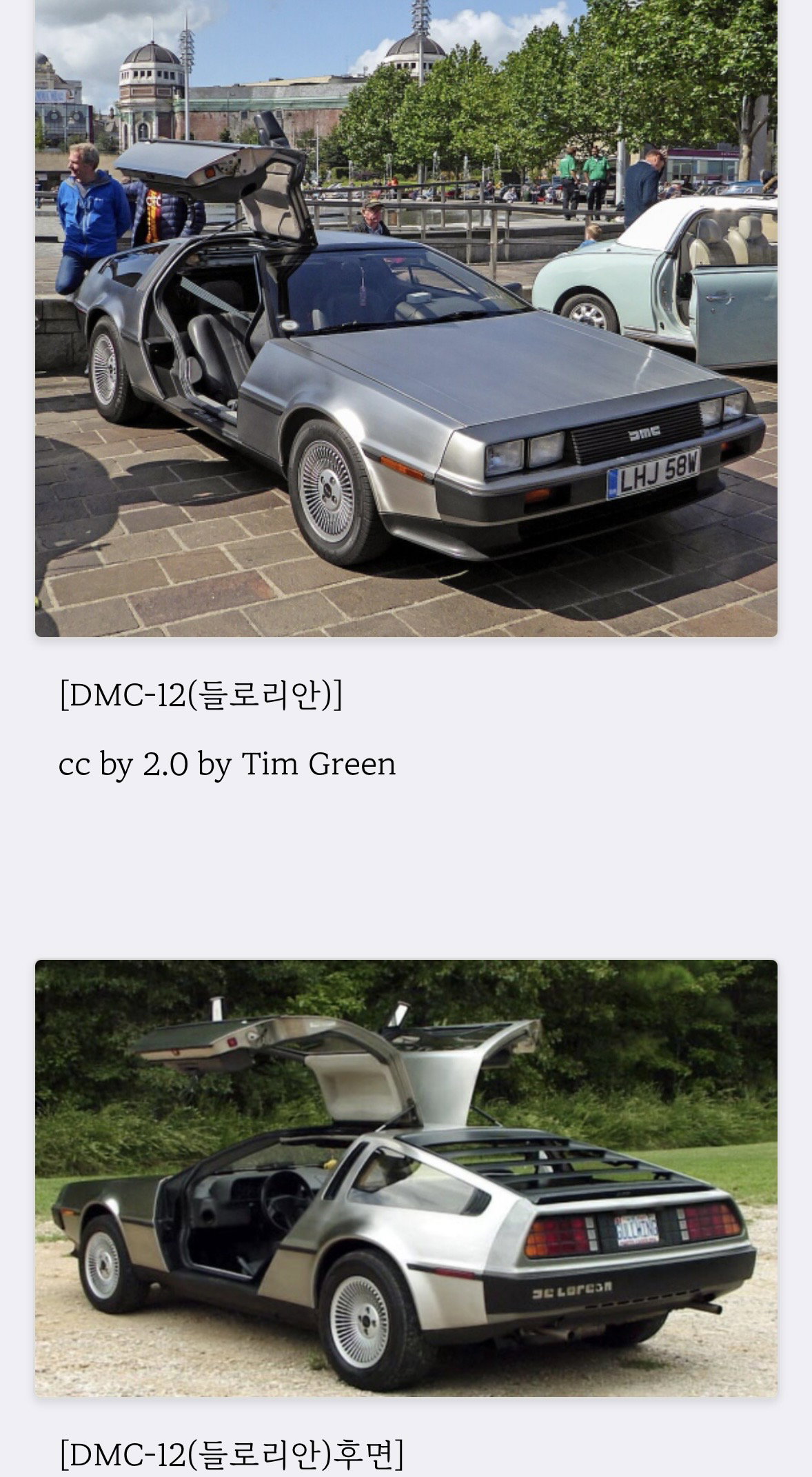Image resolution: width=812 pixels, height=1477 pixels.
Task: Open the DMC-12 front view photo
Action: coord(406,318)
